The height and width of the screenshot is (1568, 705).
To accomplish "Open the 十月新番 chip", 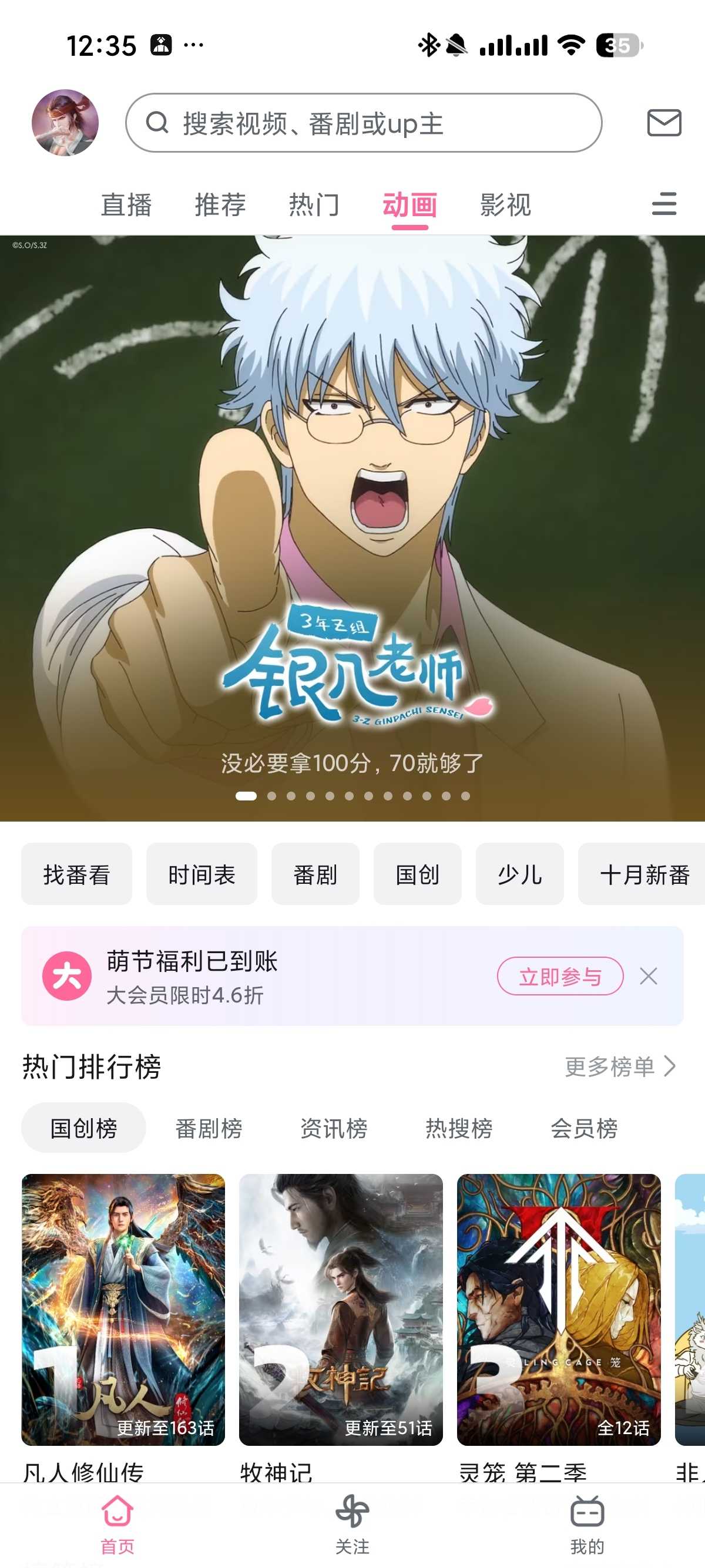I will [x=644, y=874].
